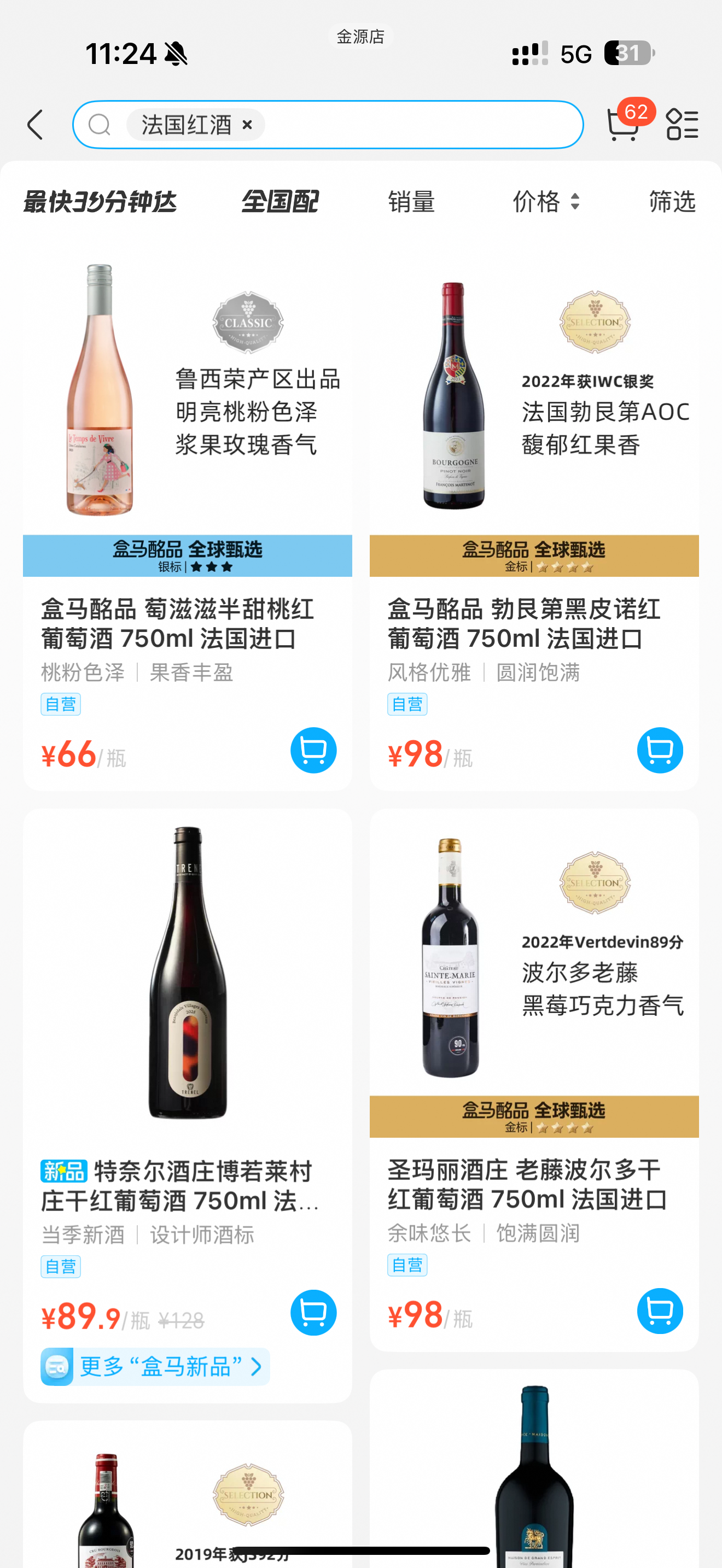Add 圣玛丽酒庄老藤波尔多干红 to cart
Viewport: 722px width, 1568px height.
pos(660,1310)
